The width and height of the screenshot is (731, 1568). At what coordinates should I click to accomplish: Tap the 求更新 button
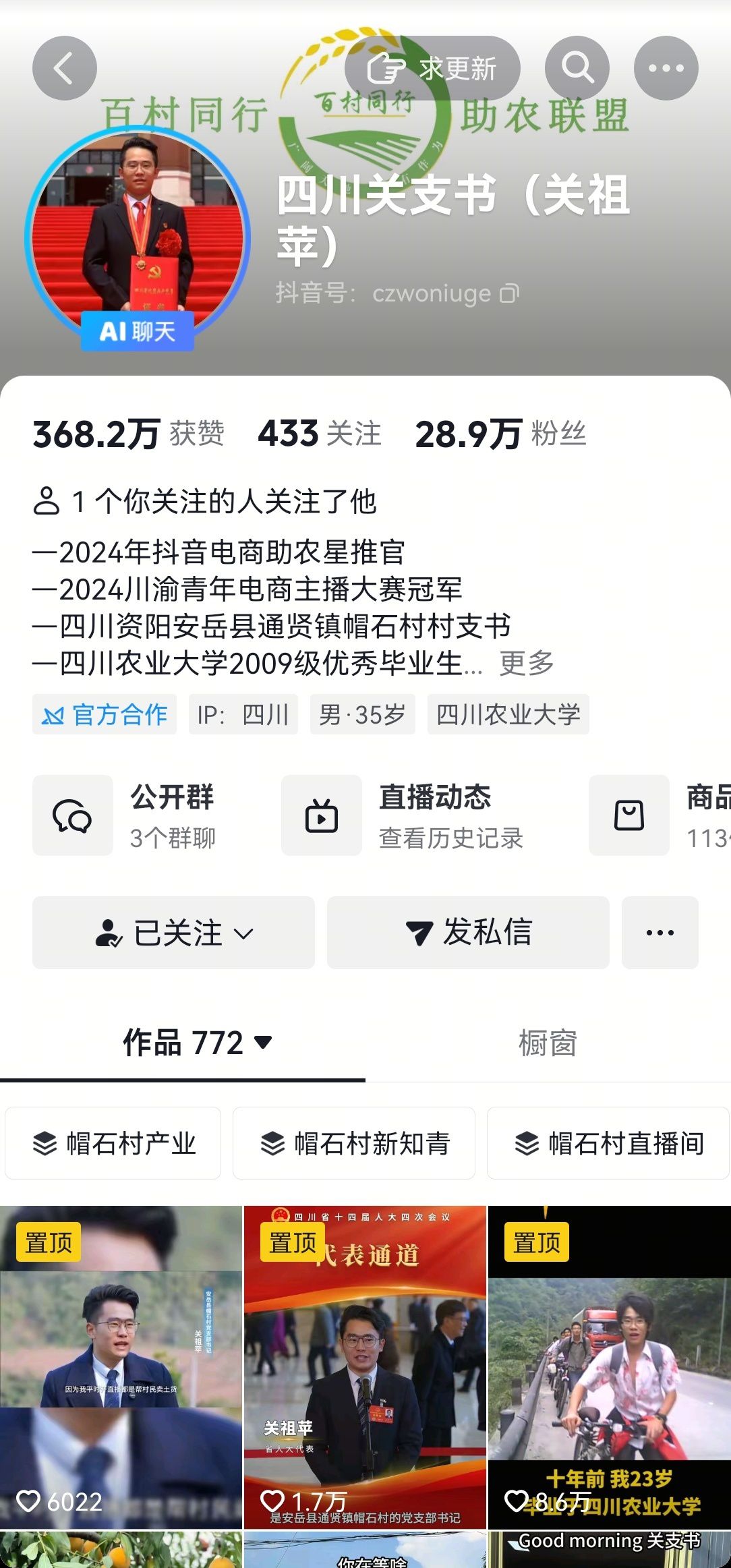[432, 69]
